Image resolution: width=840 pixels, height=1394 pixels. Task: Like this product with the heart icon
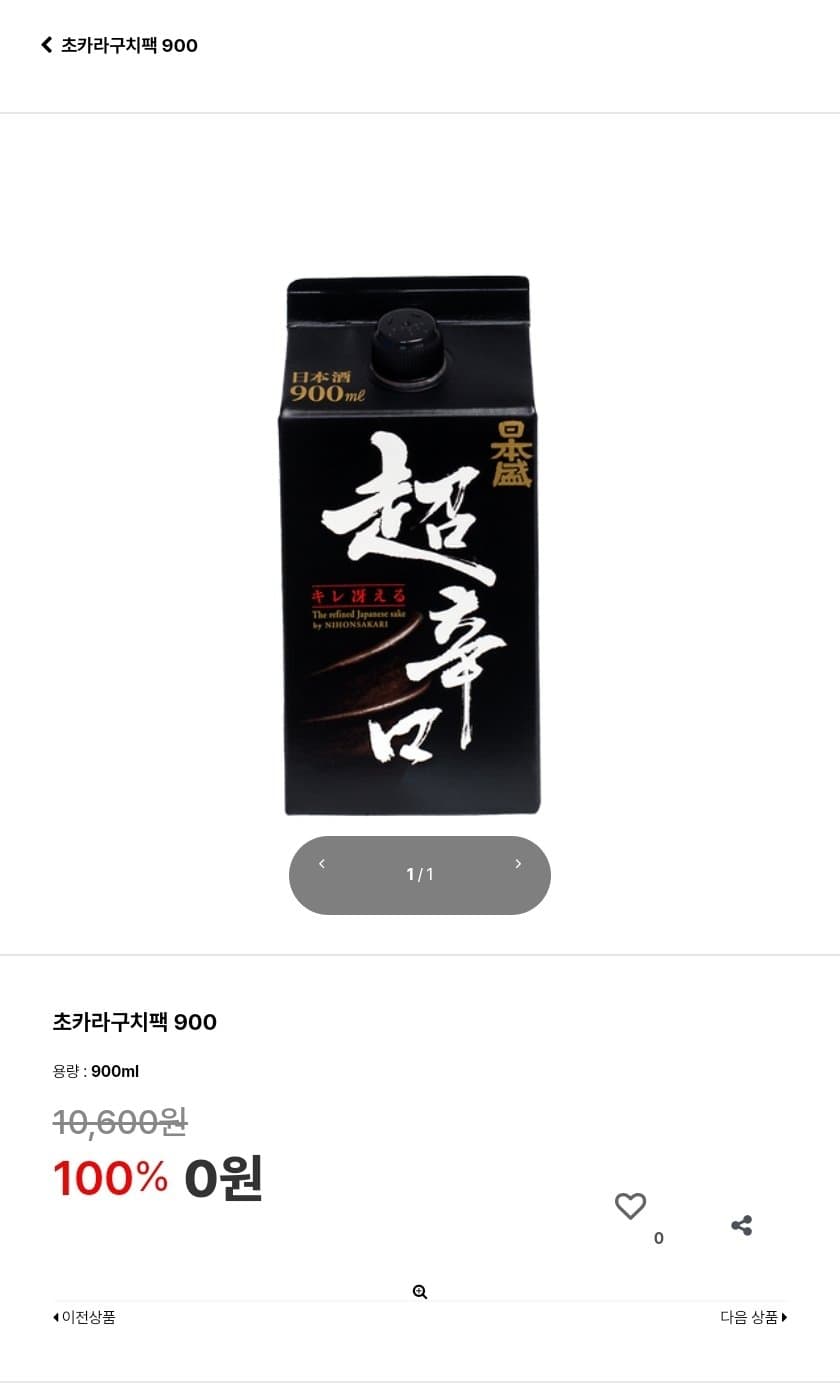click(630, 1206)
